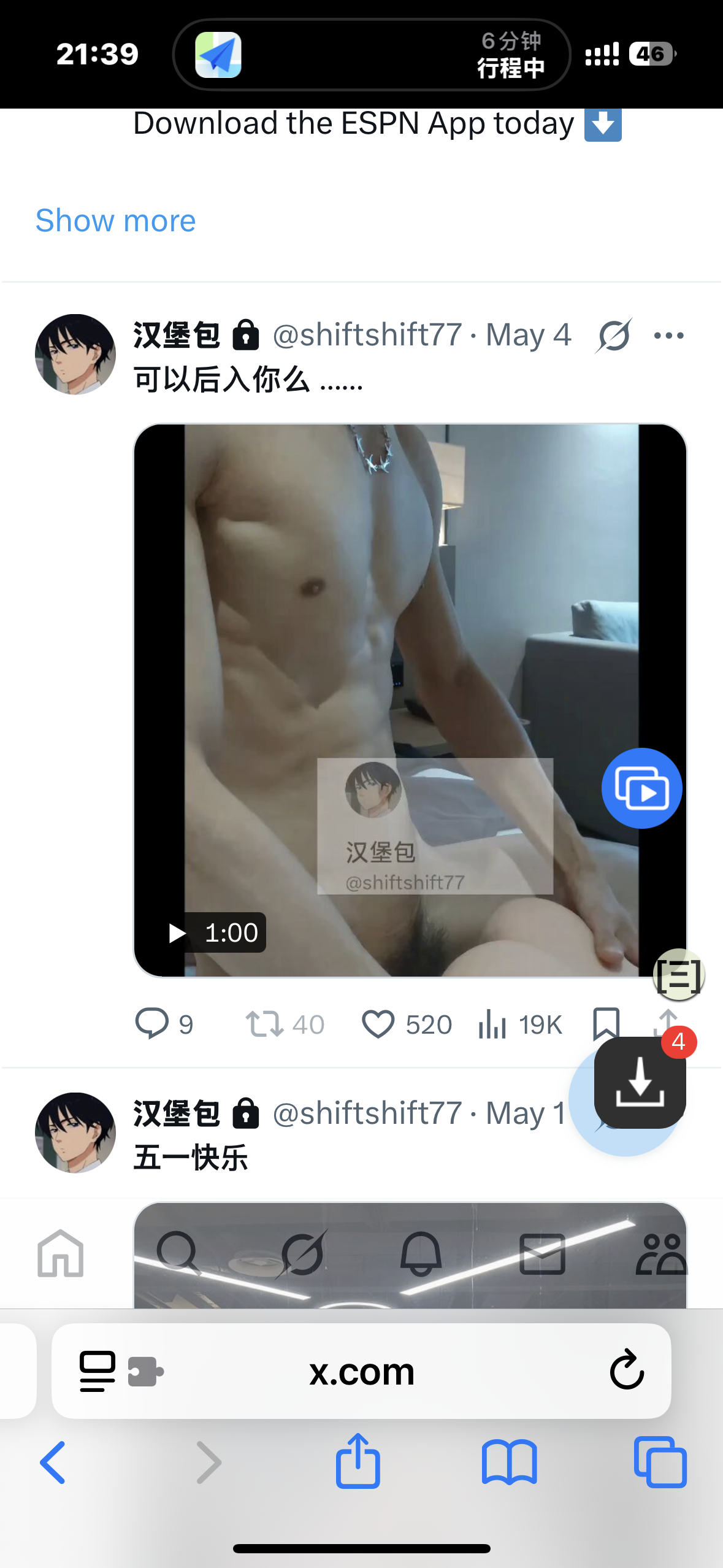Tap the x.com address bar
723x1568 pixels.
361,1371
